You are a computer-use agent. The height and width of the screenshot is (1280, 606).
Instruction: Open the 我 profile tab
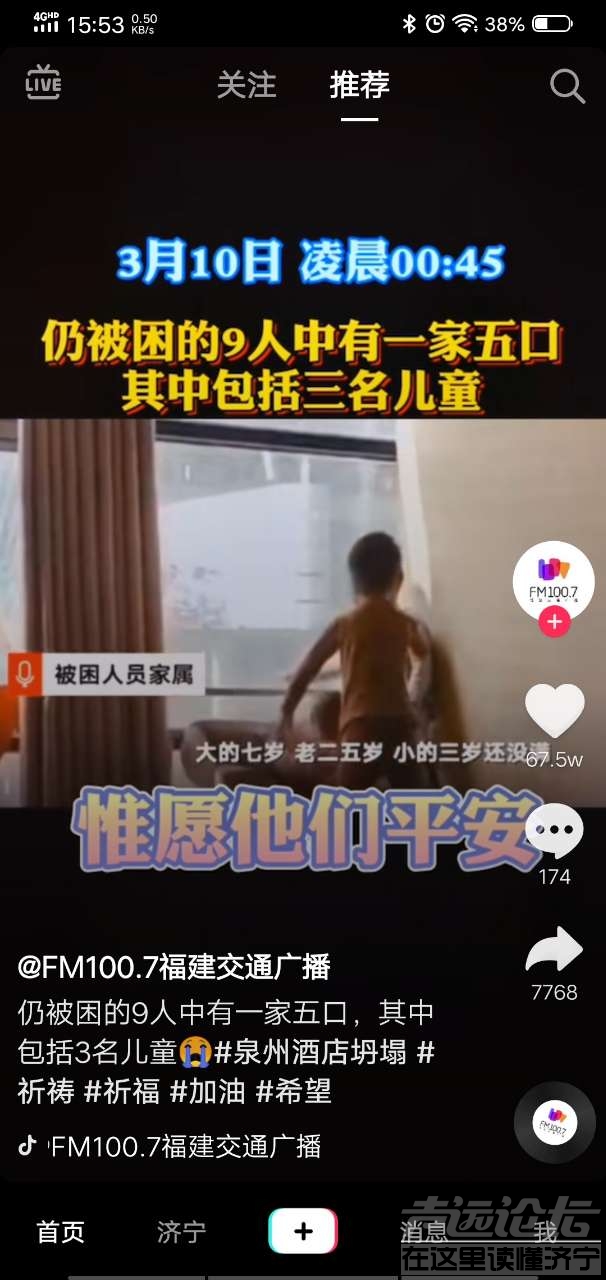545,1232
